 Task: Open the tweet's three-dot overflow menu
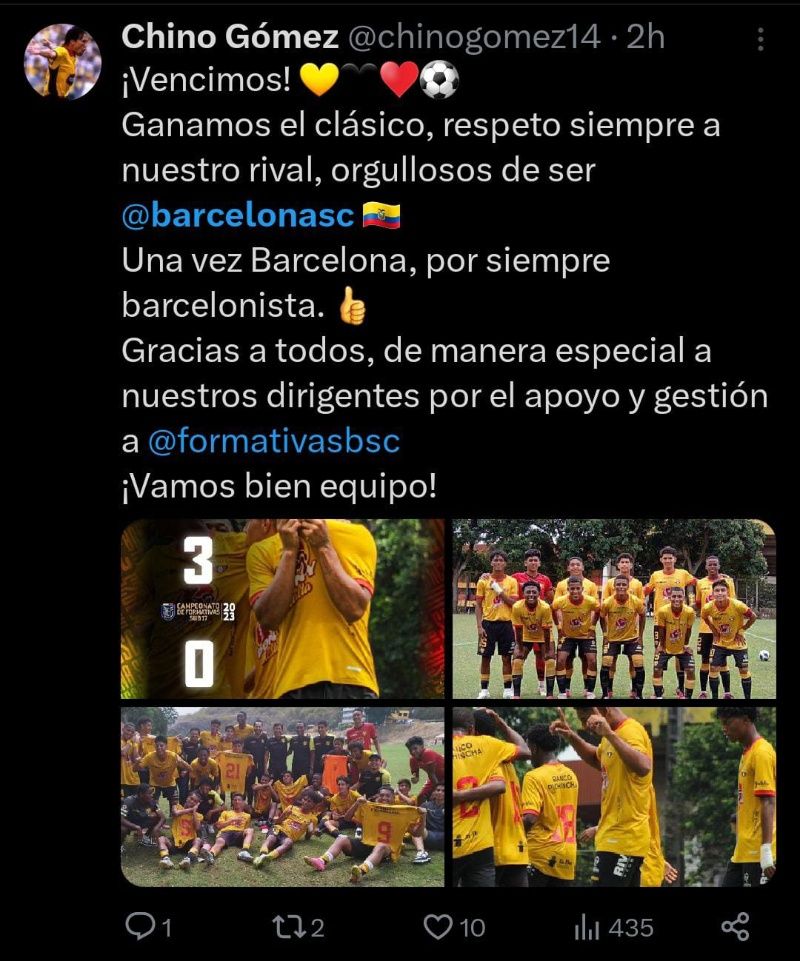(x=761, y=40)
